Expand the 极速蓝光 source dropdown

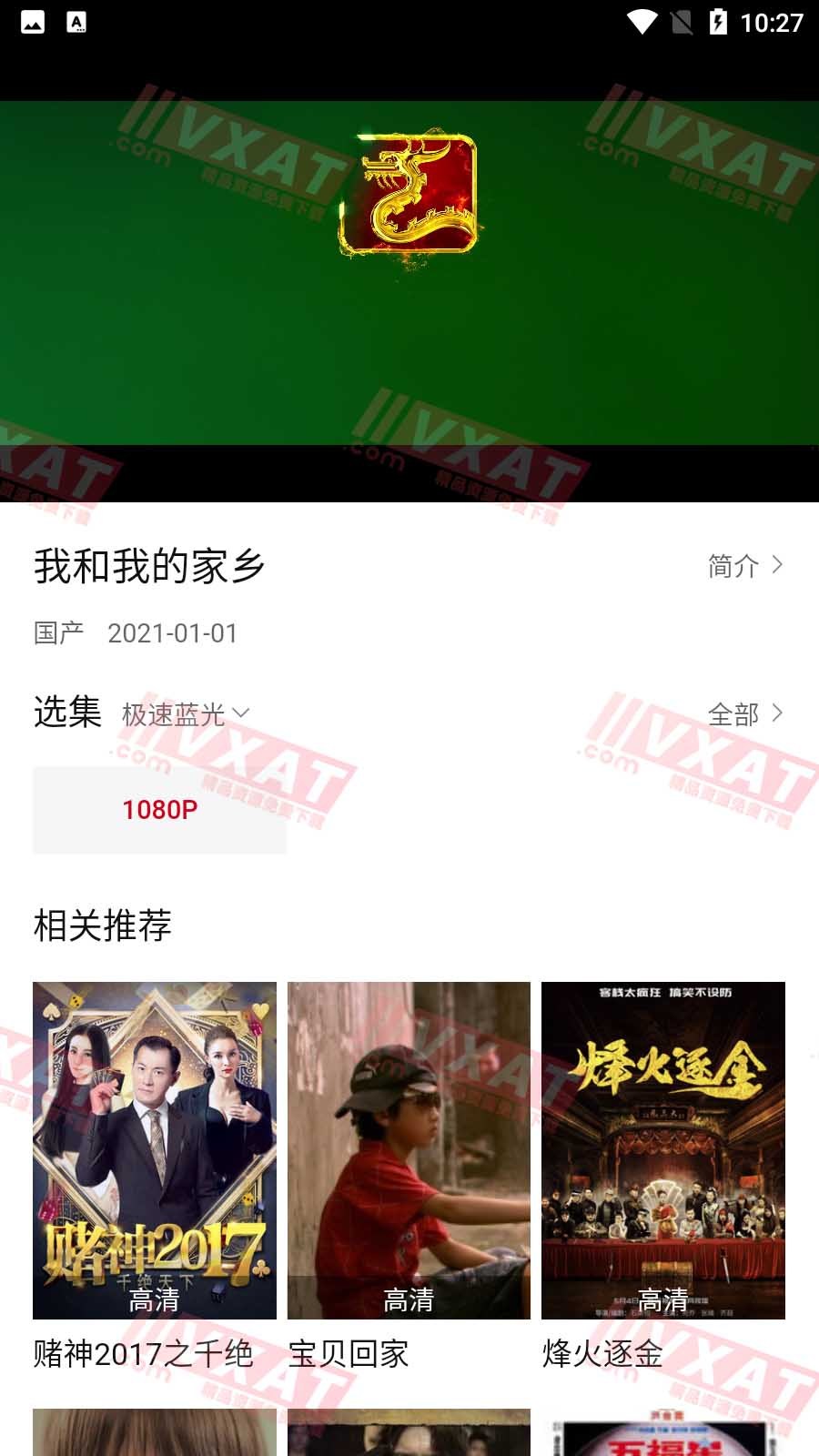(x=186, y=714)
